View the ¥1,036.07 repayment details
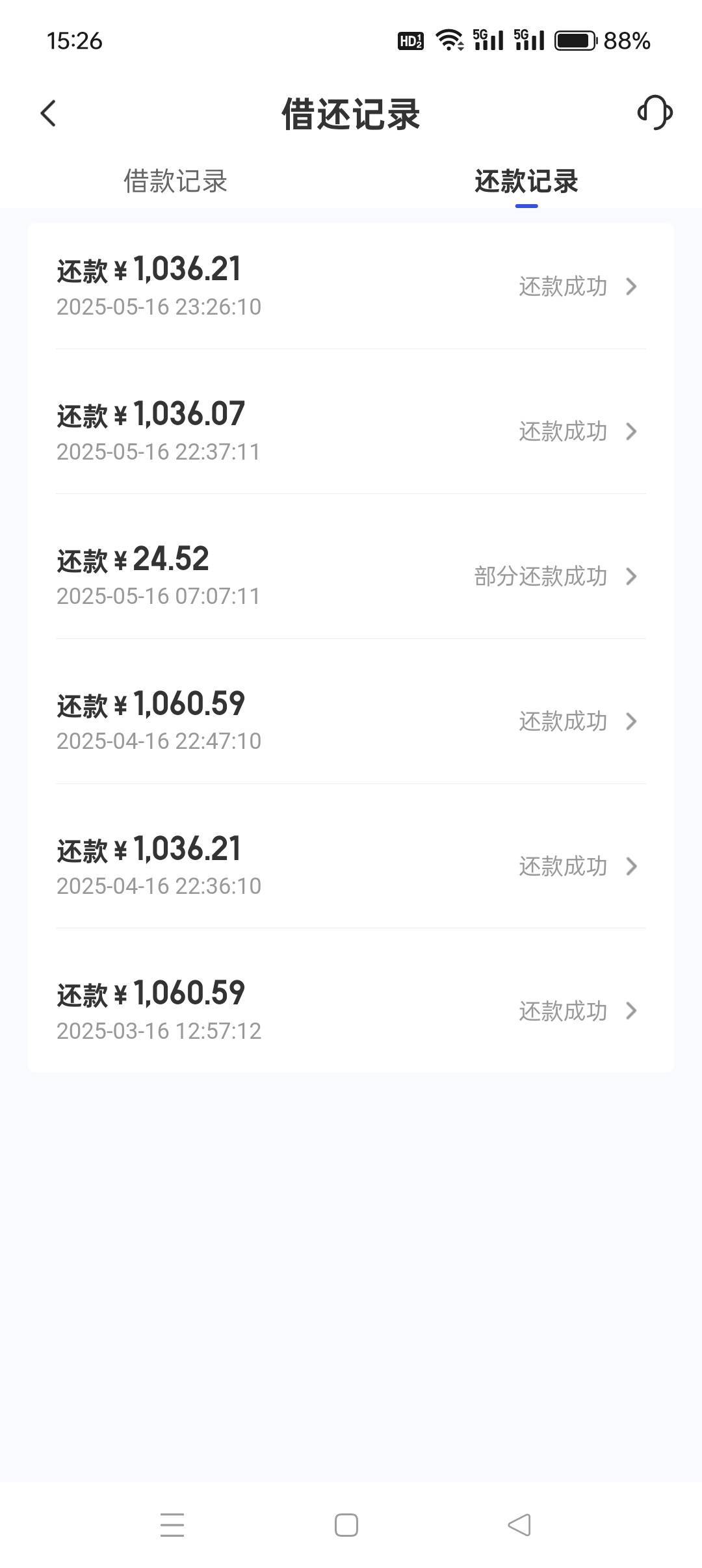The image size is (702, 1568). pos(351,432)
